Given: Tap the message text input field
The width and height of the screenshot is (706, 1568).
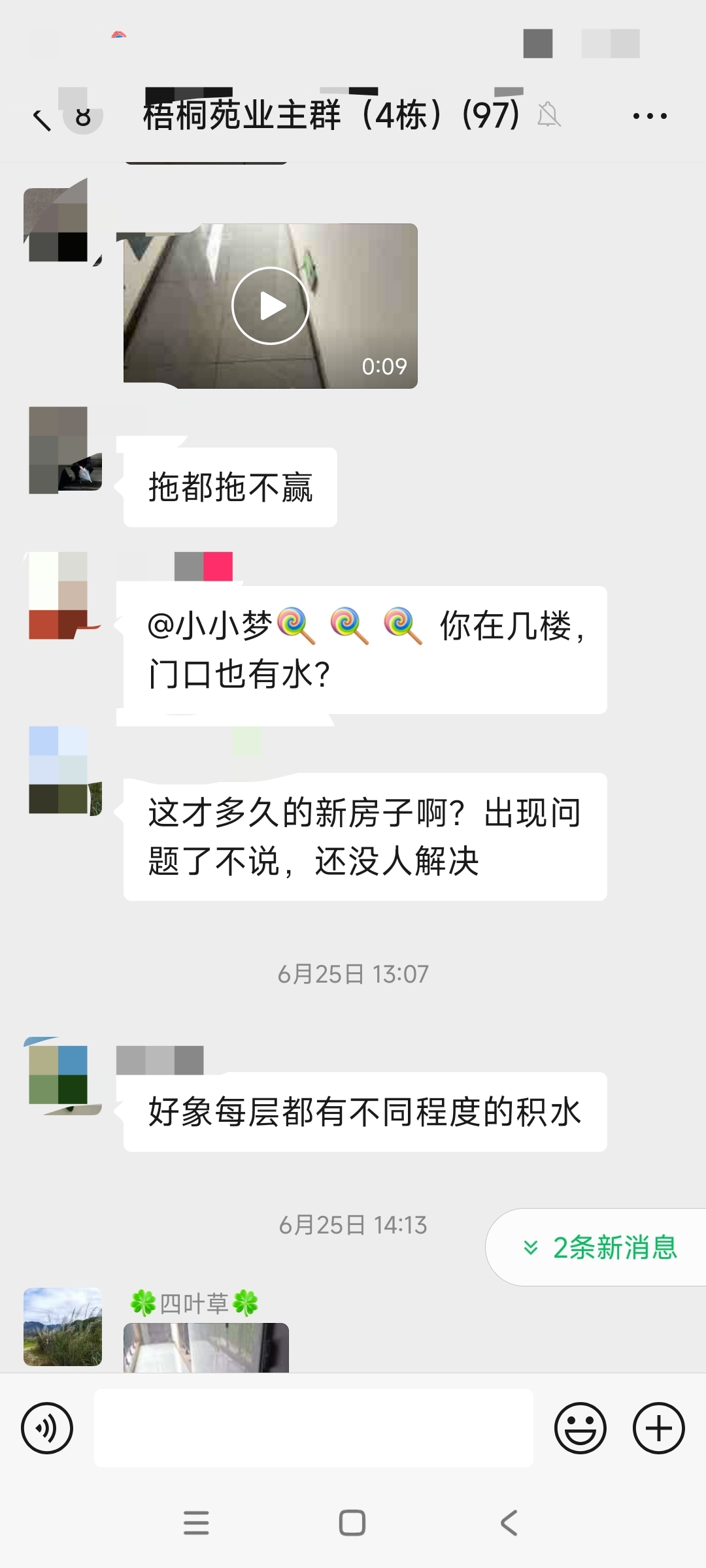Looking at the screenshot, I should click(314, 1428).
